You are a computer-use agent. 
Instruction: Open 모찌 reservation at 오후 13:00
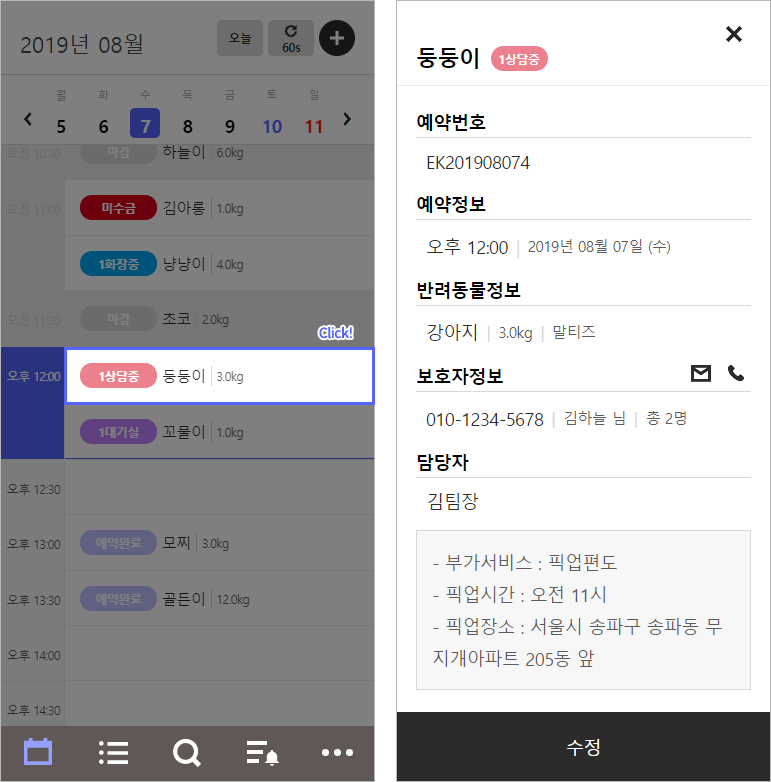(219, 543)
